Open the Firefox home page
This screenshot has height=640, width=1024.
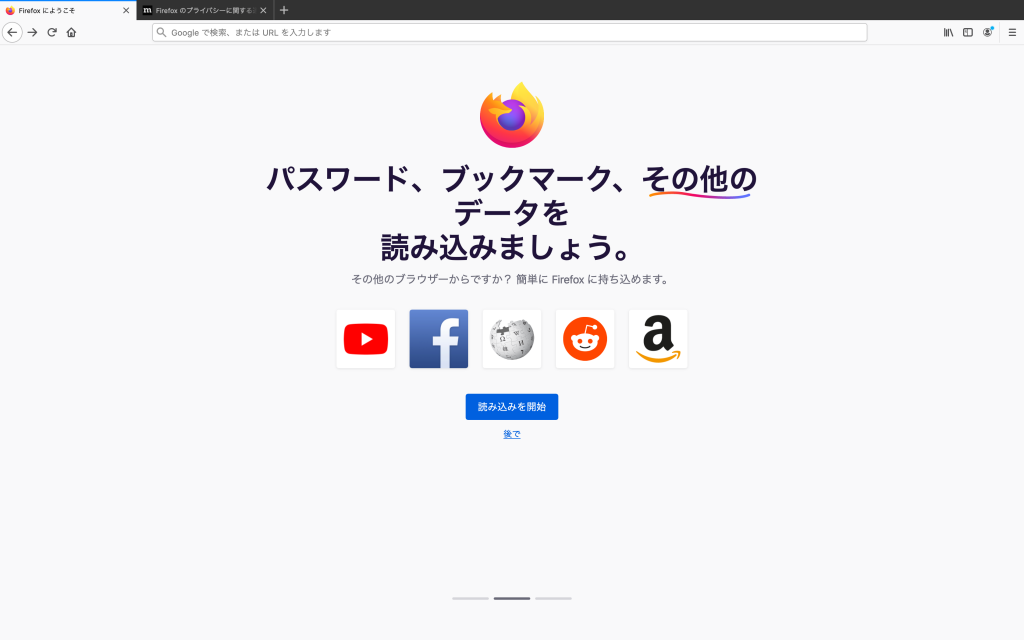[71, 32]
